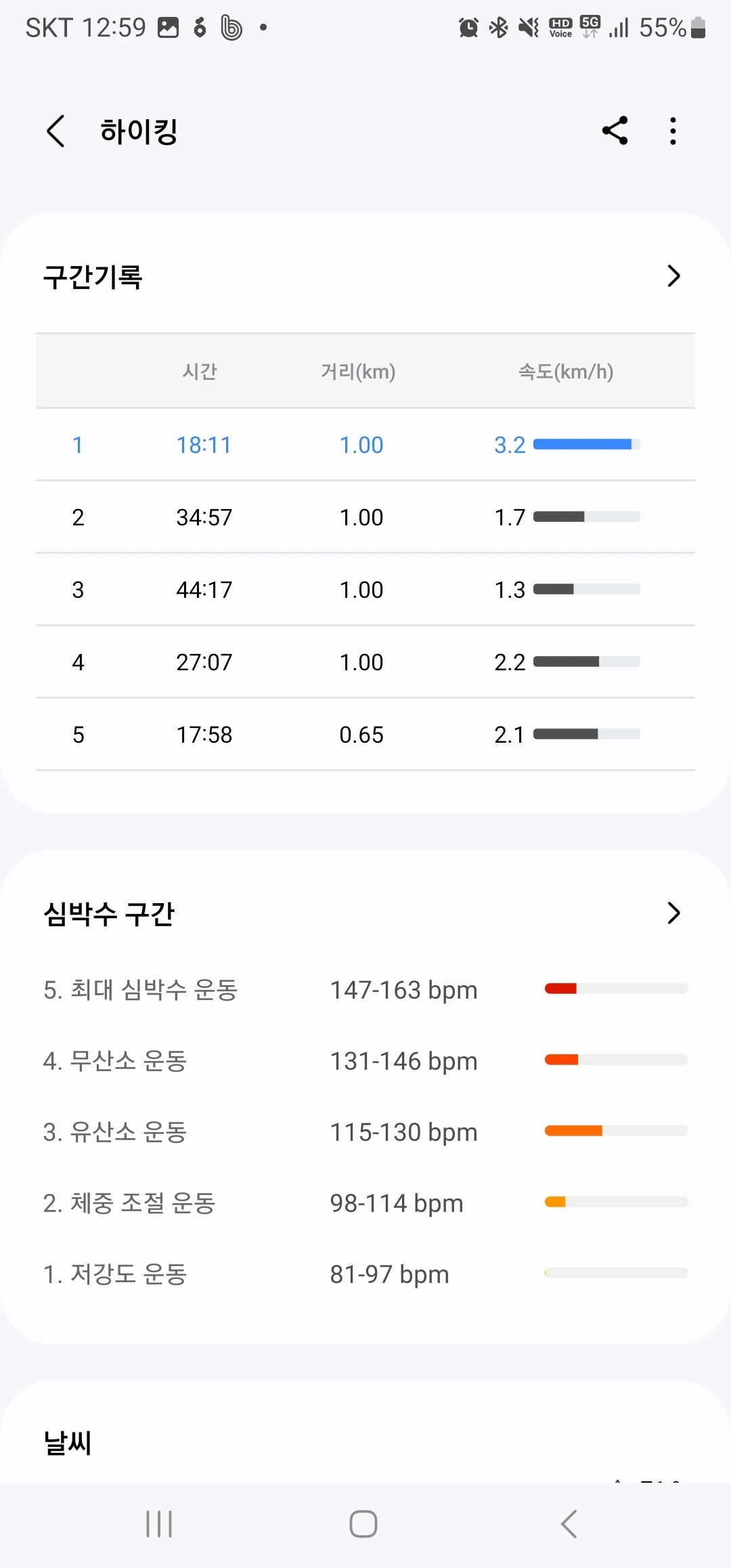This screenshot has width=731, height=1568.
Task: Share this hiking workout
Action: pos(615,131)
